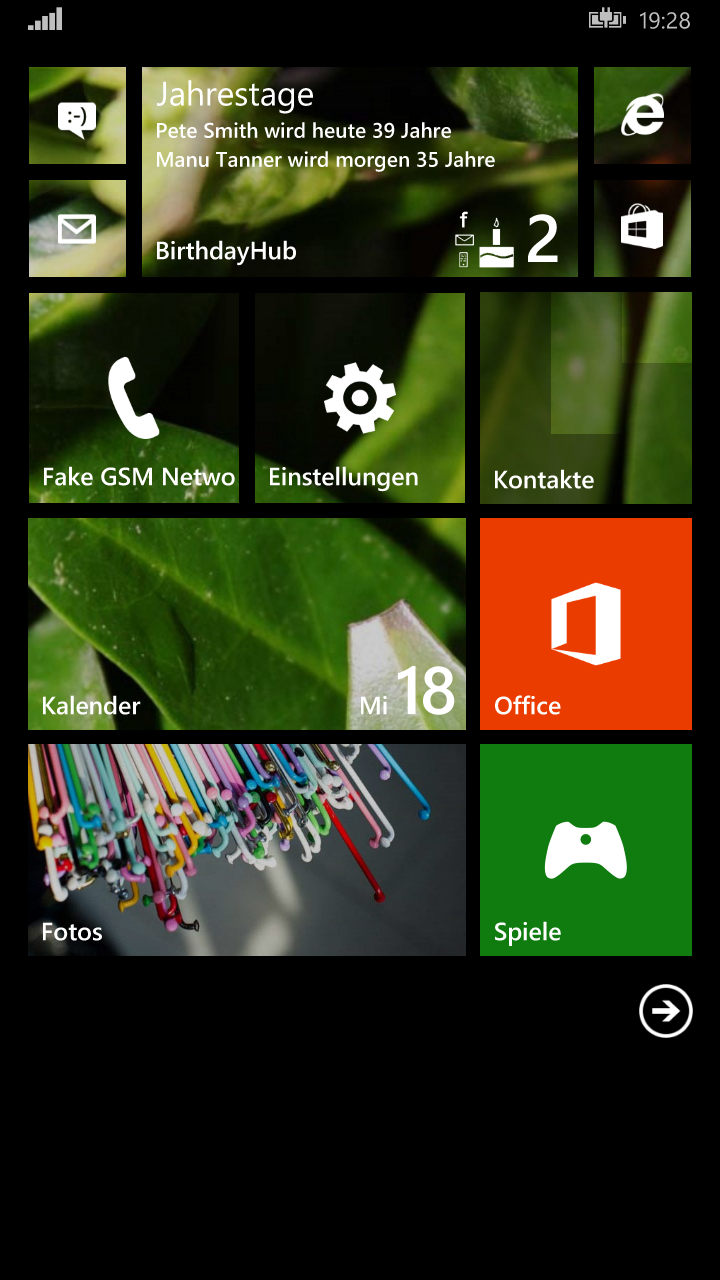This screenshot has width=720, height=1280.
Task: Open the Spiele games tile
Action: [586, 850]
